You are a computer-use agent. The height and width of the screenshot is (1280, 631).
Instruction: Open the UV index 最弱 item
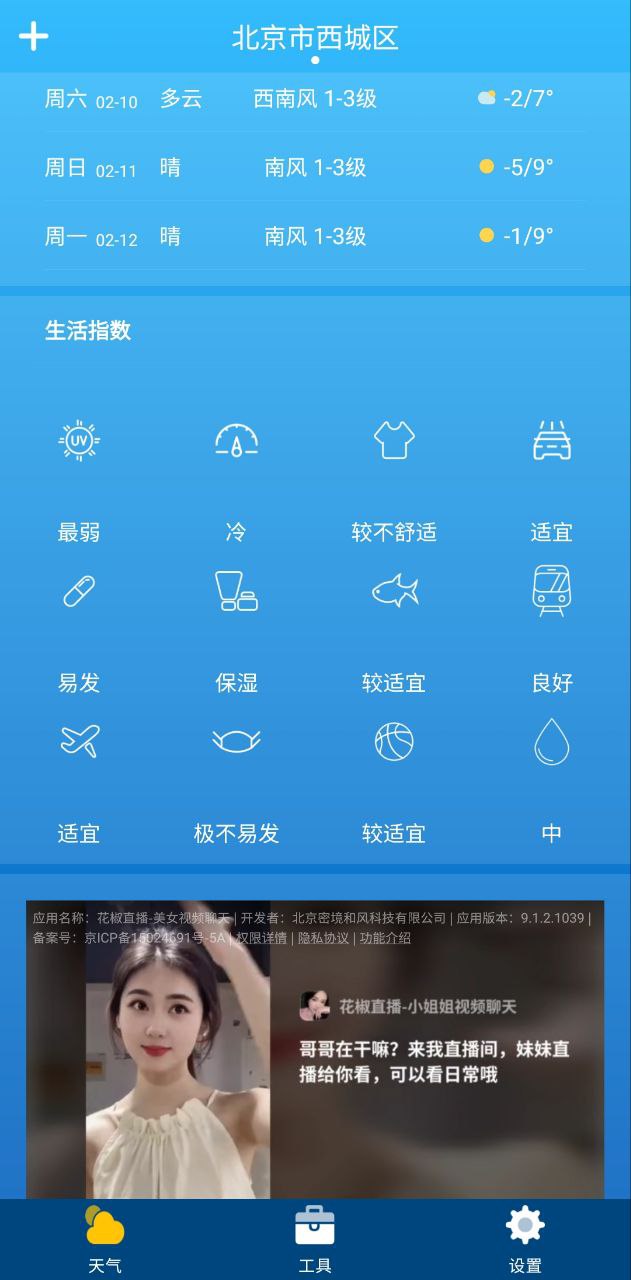coord(79,440)
